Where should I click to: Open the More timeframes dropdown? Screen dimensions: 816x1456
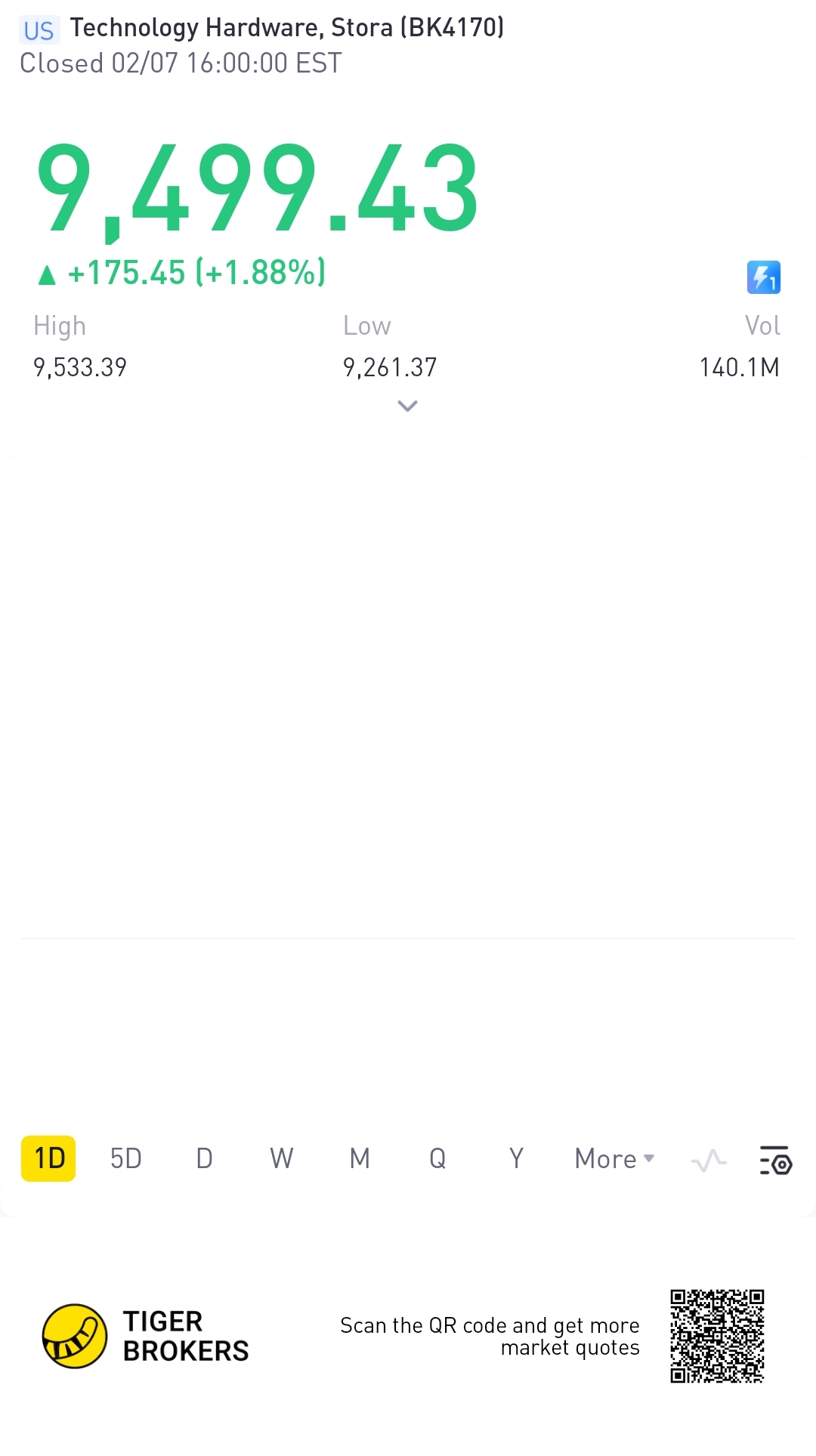click(x=614, y=1158)
